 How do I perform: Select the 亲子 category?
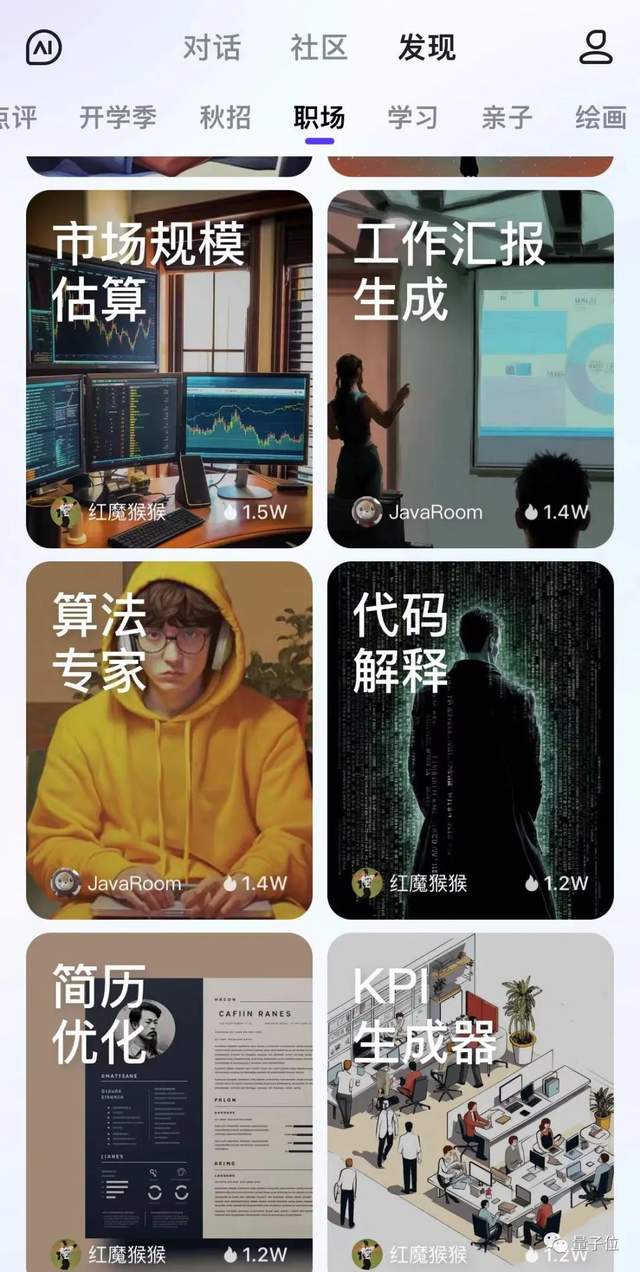(507, 117)
